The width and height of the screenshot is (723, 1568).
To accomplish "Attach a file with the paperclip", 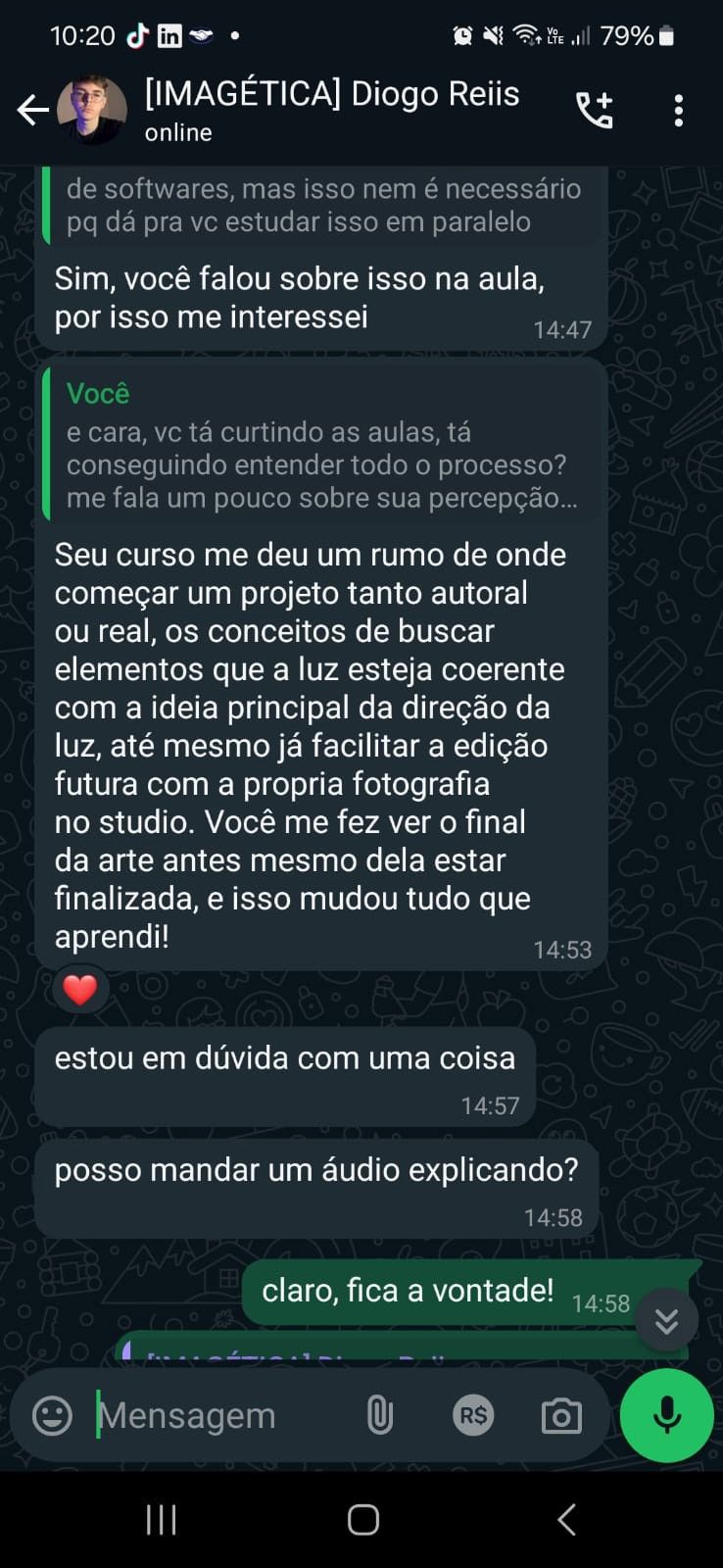I will pyautogui.click(x=380, y=1415).
